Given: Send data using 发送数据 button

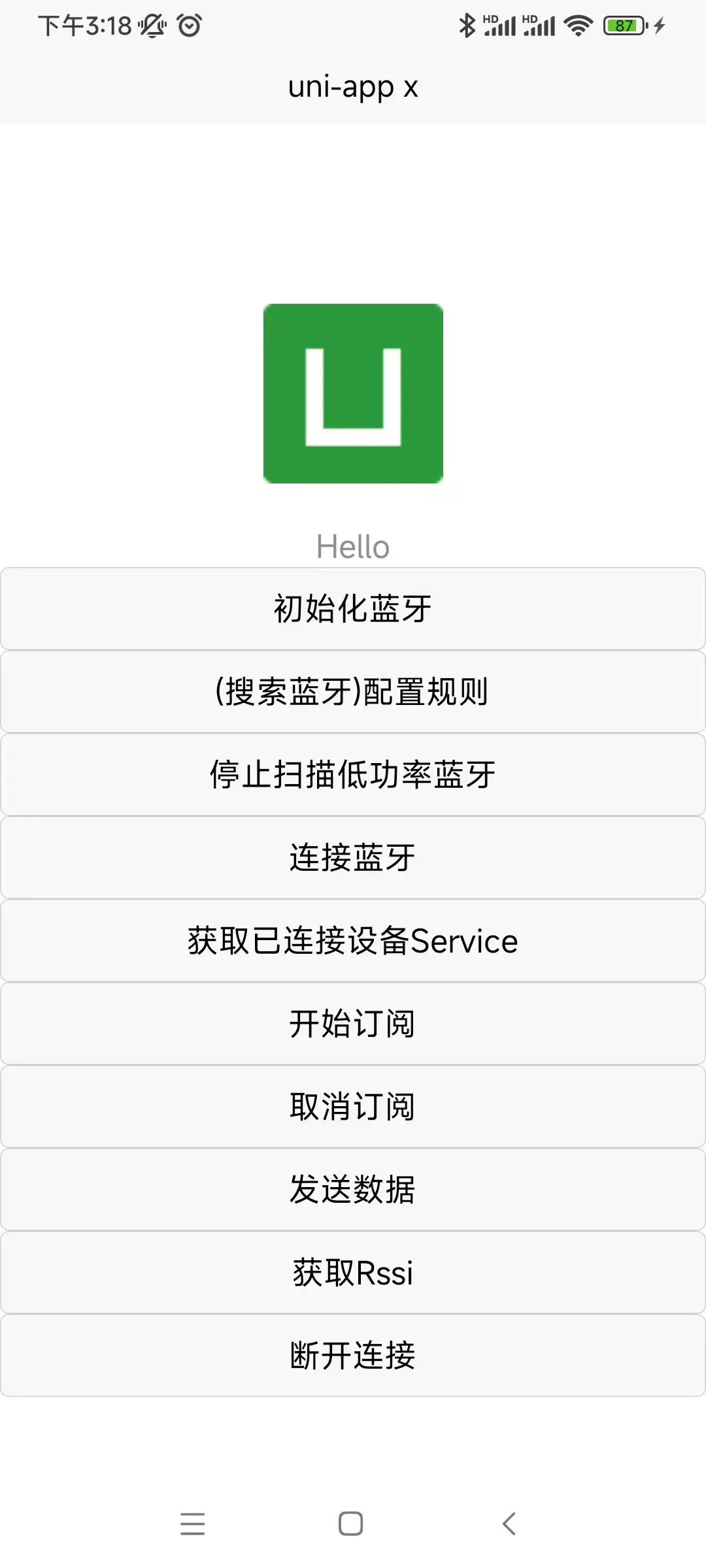Looking at the screenshot, I should [353, 1189].
